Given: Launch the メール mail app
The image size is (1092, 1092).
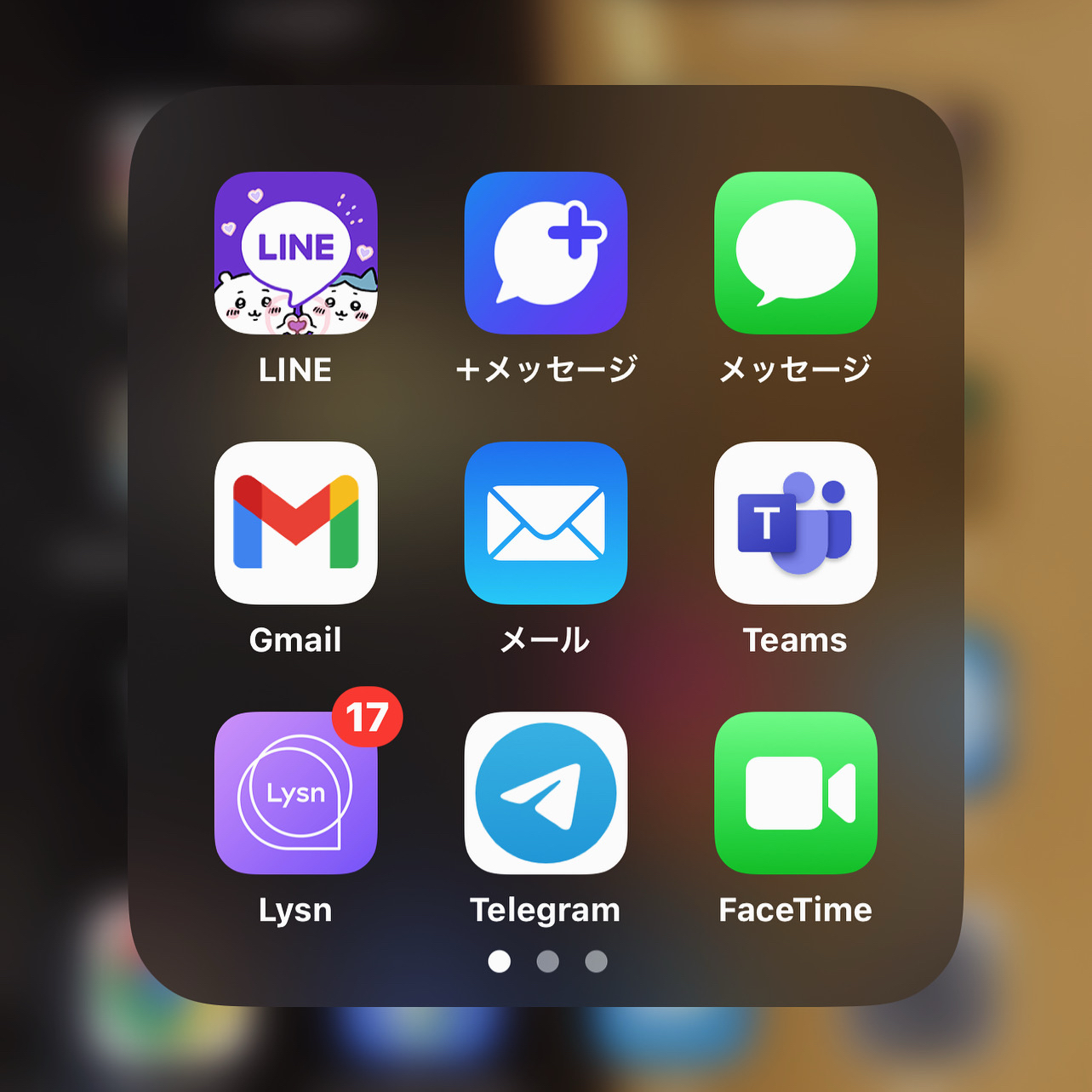Looking at the screenshot, I should pos(546,523).
